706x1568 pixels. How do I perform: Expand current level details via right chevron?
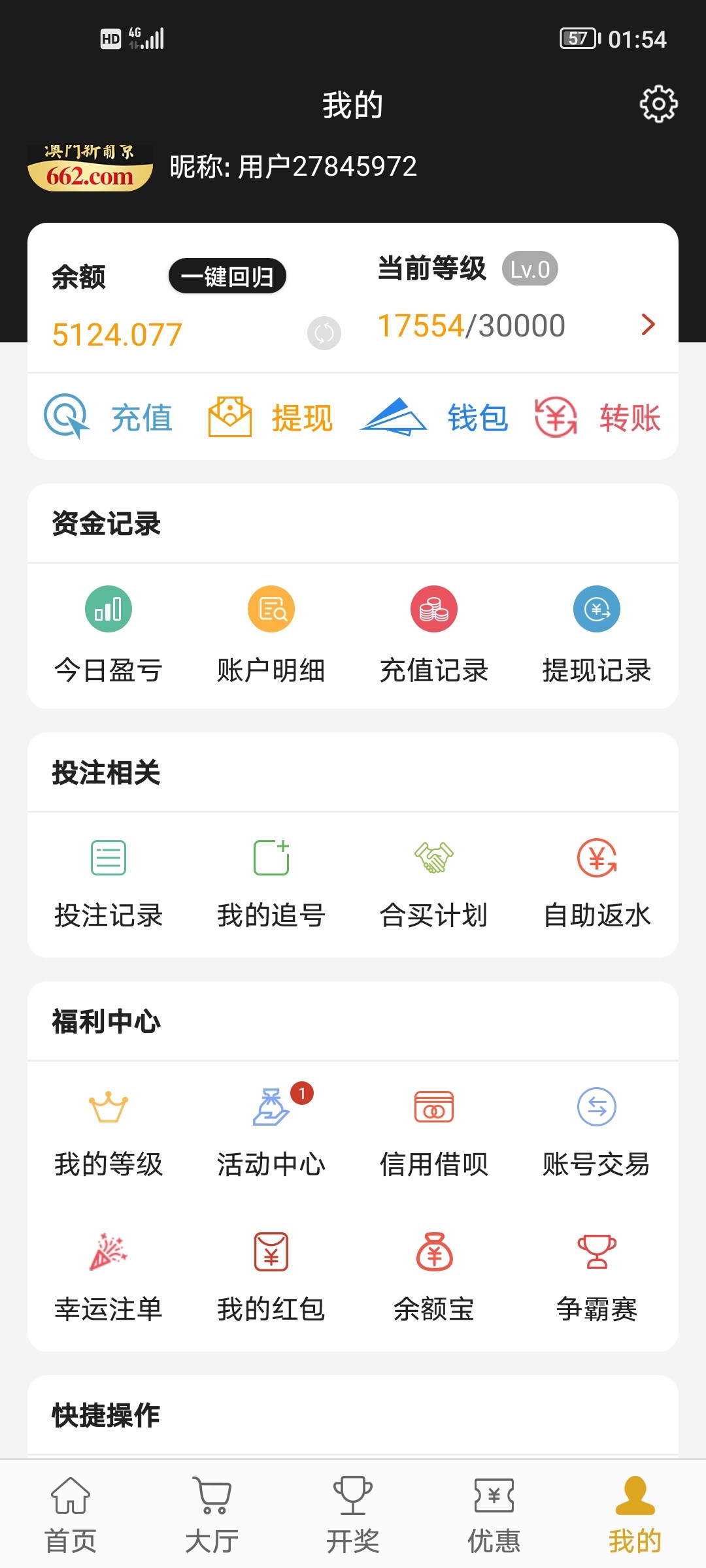point(648,325)
